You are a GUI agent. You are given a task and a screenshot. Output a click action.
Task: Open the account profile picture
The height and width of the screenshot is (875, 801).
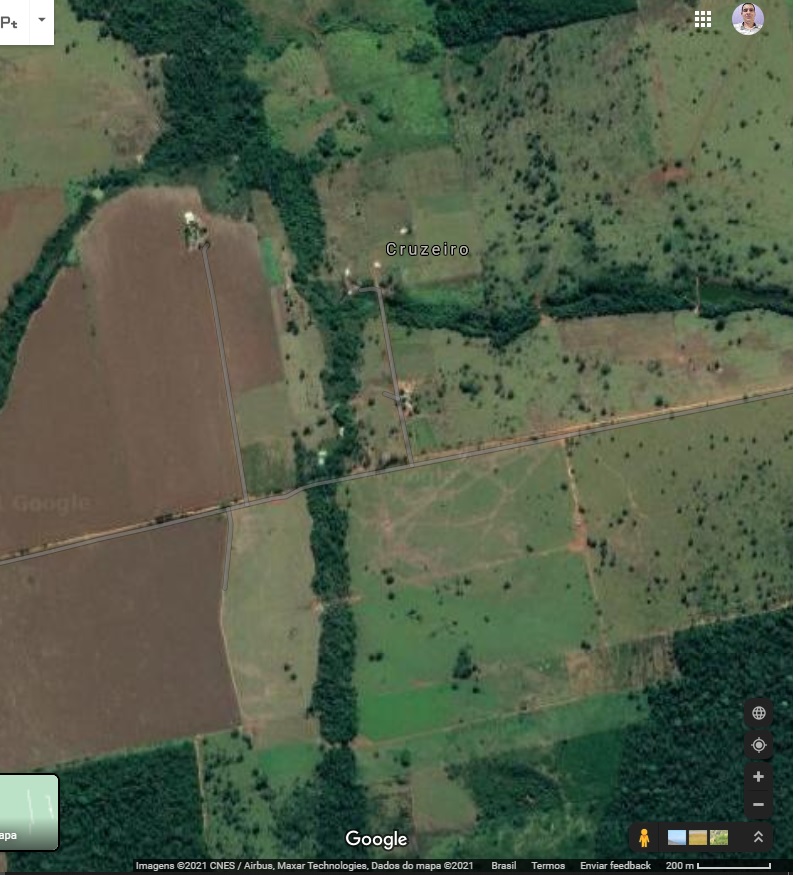[x=748, y=19]
